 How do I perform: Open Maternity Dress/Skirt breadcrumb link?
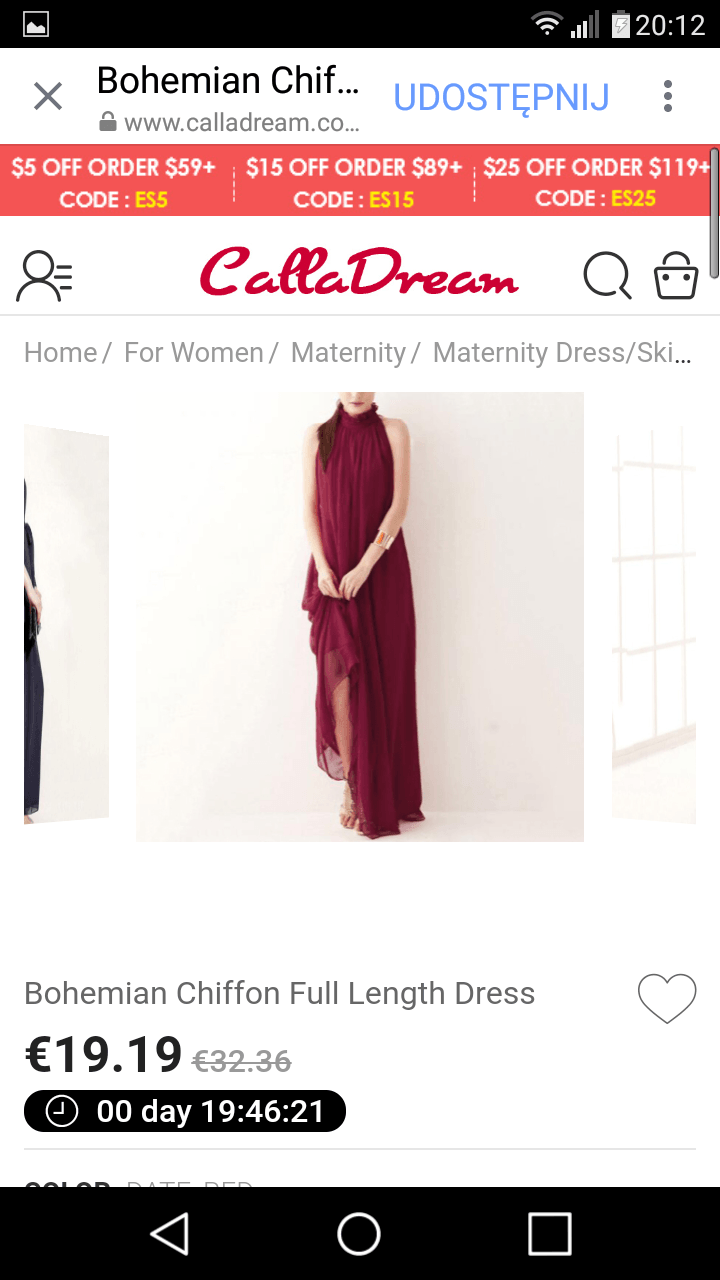(x=561, y=353)
